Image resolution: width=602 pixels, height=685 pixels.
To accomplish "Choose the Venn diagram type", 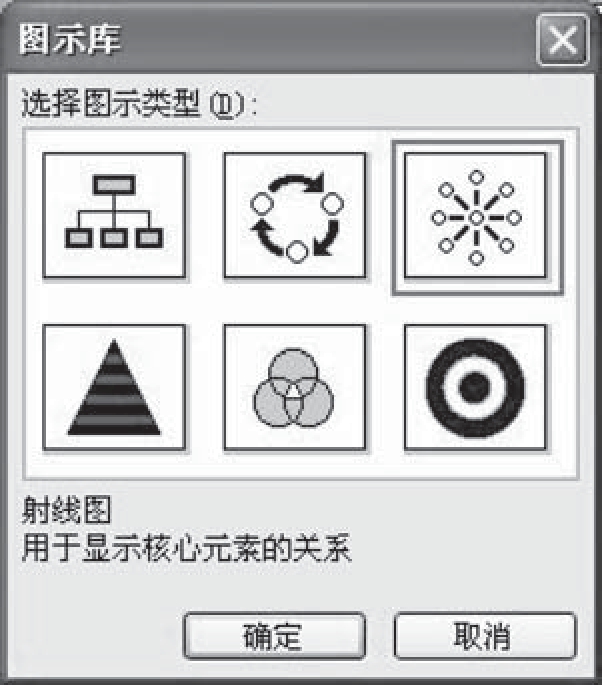I will (x=295, y=387).
